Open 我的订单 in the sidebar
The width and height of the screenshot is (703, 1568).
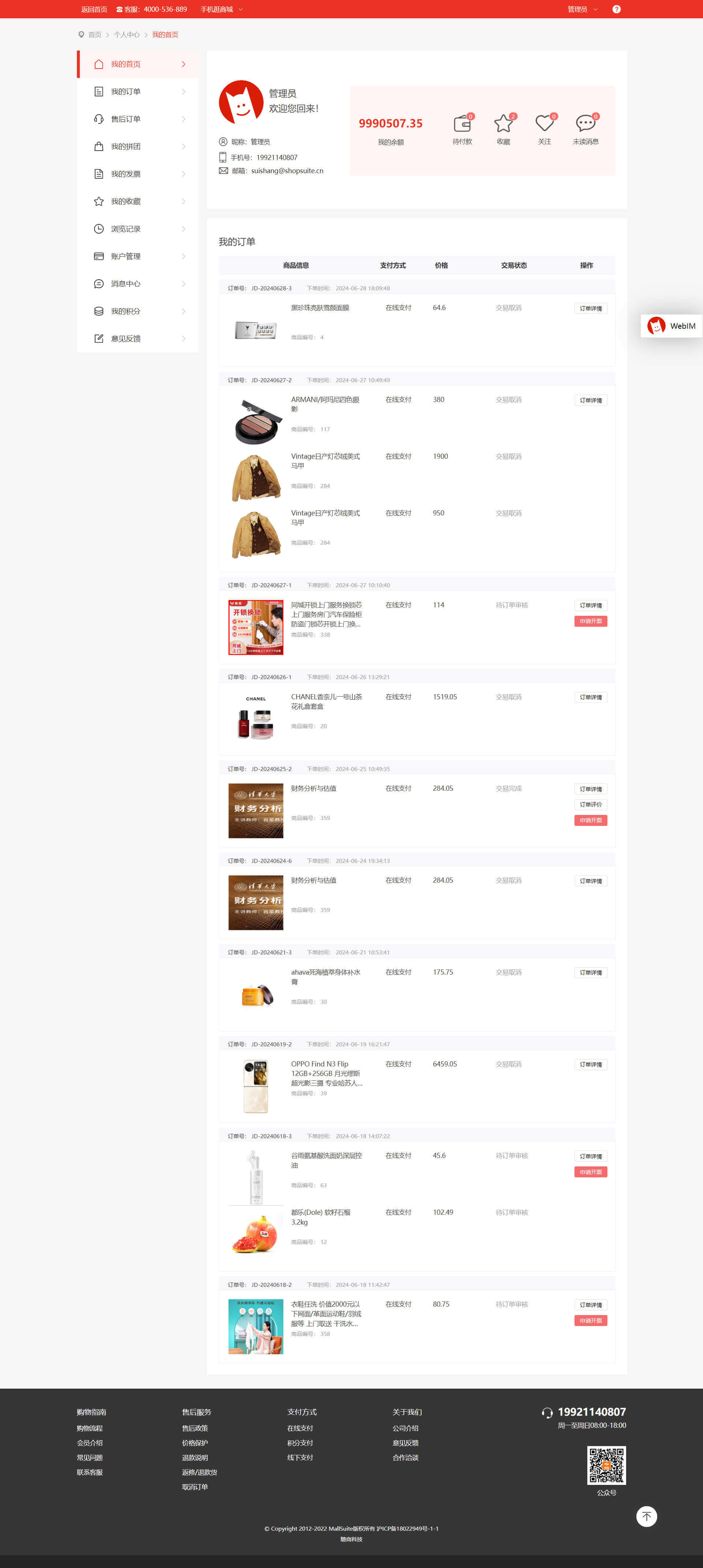125,92
